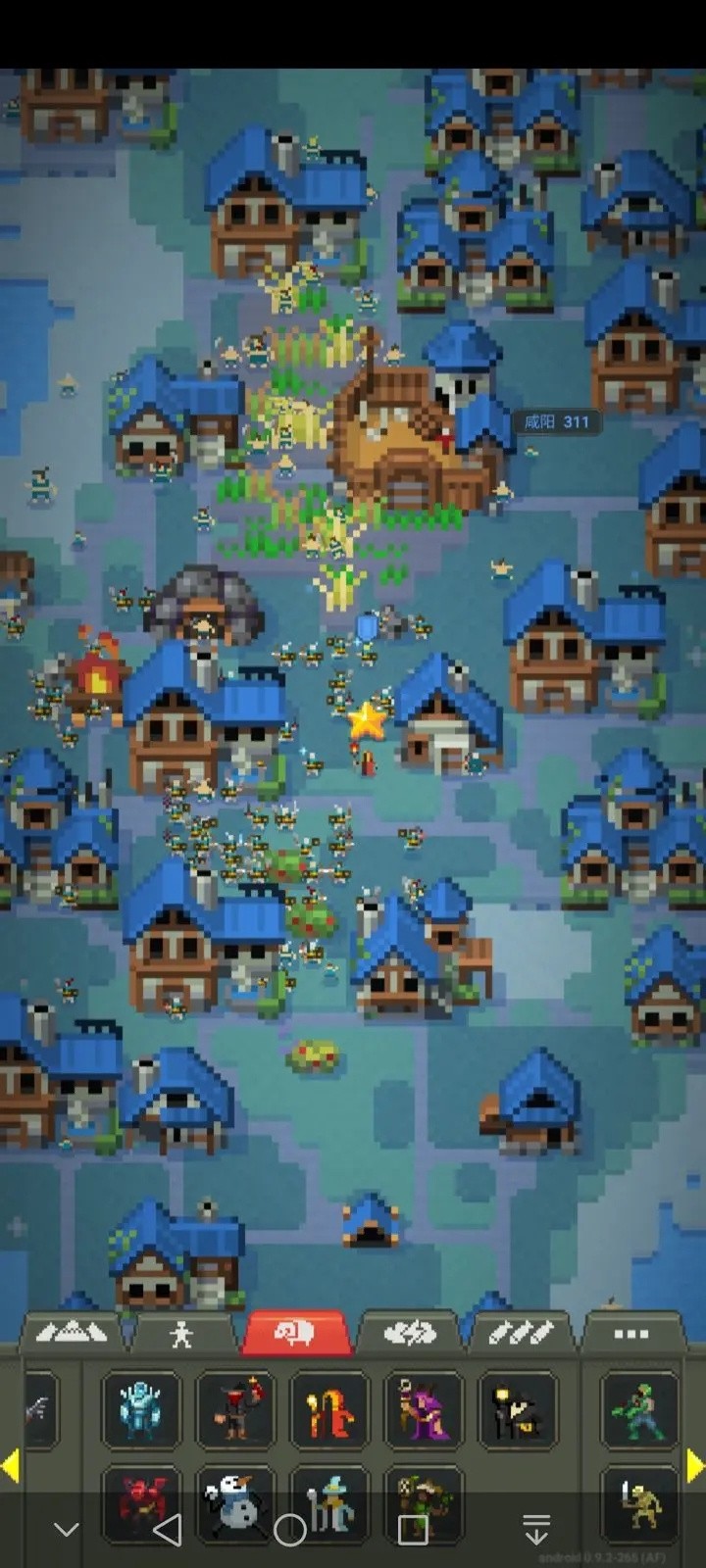
Task: Open the more options tab with three dots
Action: tap(630, 1333)
